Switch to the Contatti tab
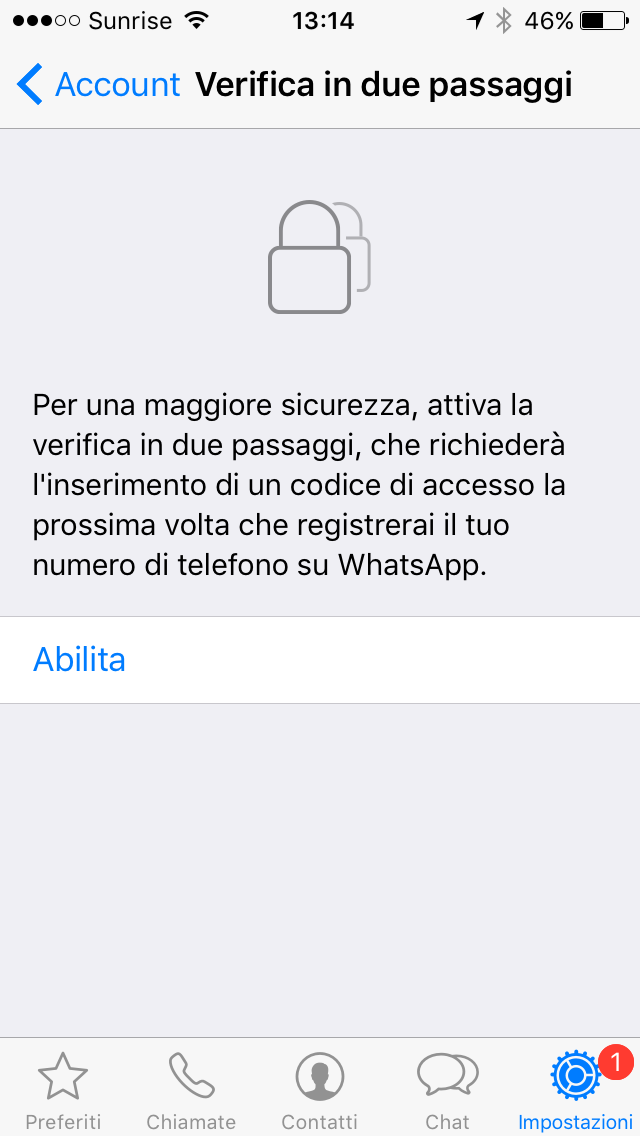 click(x=320, y=1090)
